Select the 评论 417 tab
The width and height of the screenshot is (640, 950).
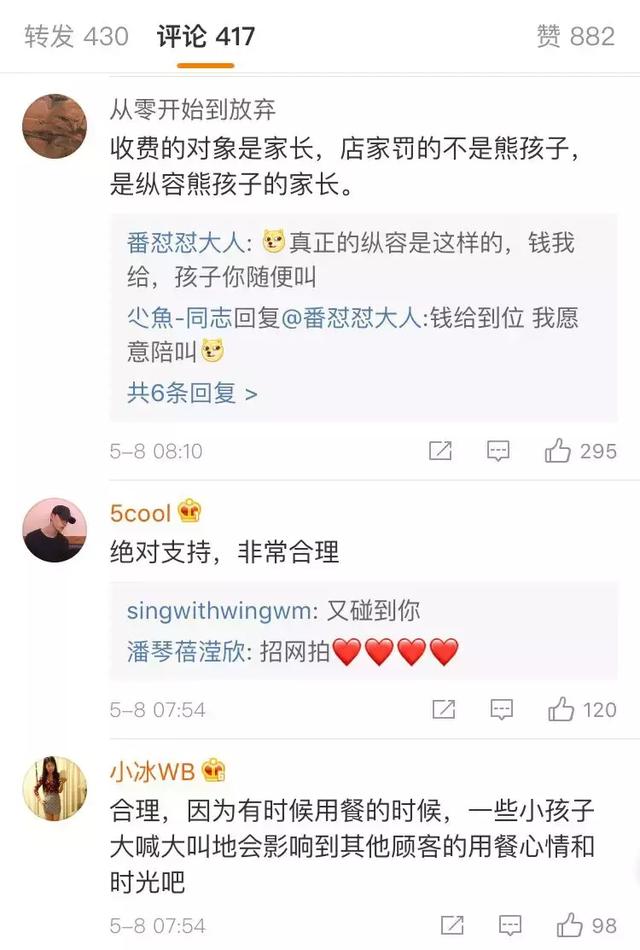coord(205,37)
